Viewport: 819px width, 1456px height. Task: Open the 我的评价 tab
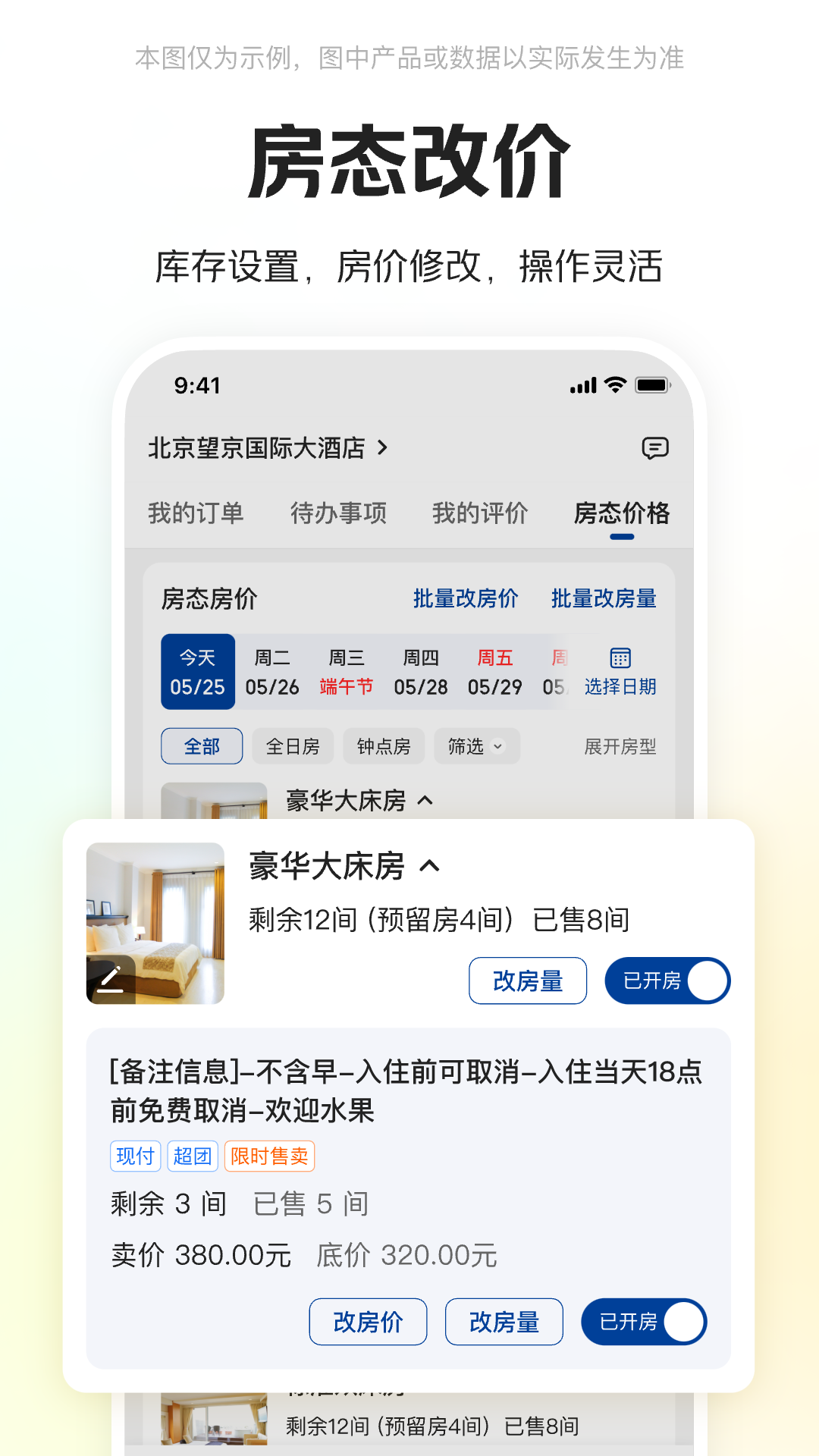pyautogui.click(x=481, y=513)
